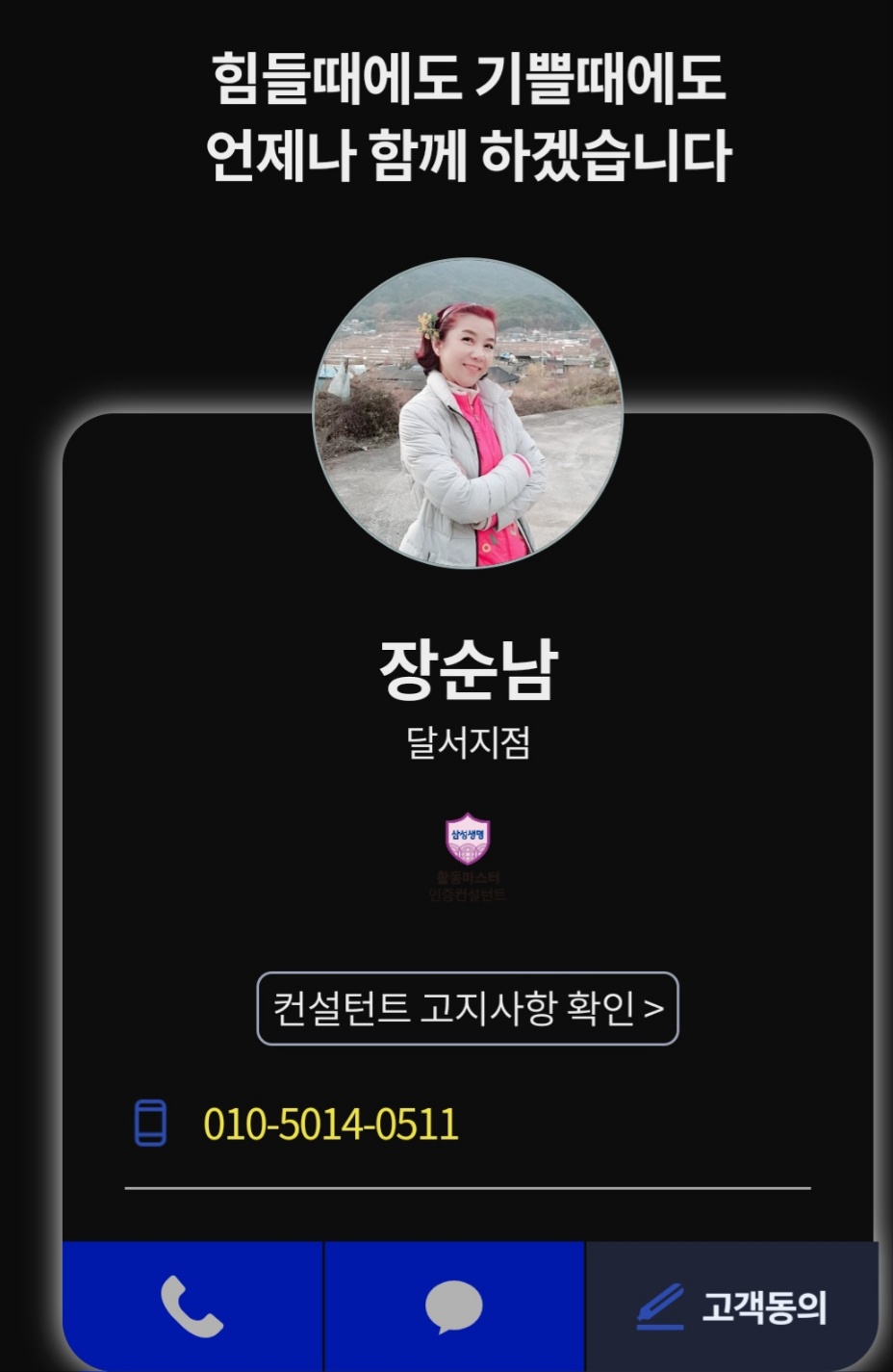Call the consultant via phone icon button
Screen dimensions: 893x1372
pyautogui.click(x=192, y=1307)
